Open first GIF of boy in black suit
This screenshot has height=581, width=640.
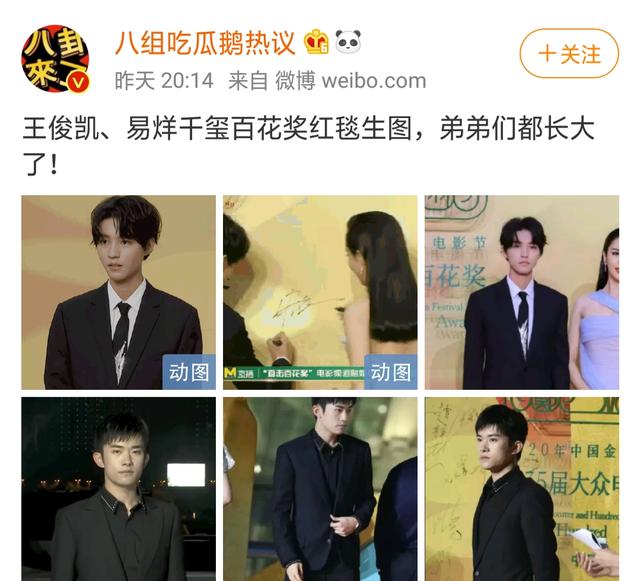119,292
